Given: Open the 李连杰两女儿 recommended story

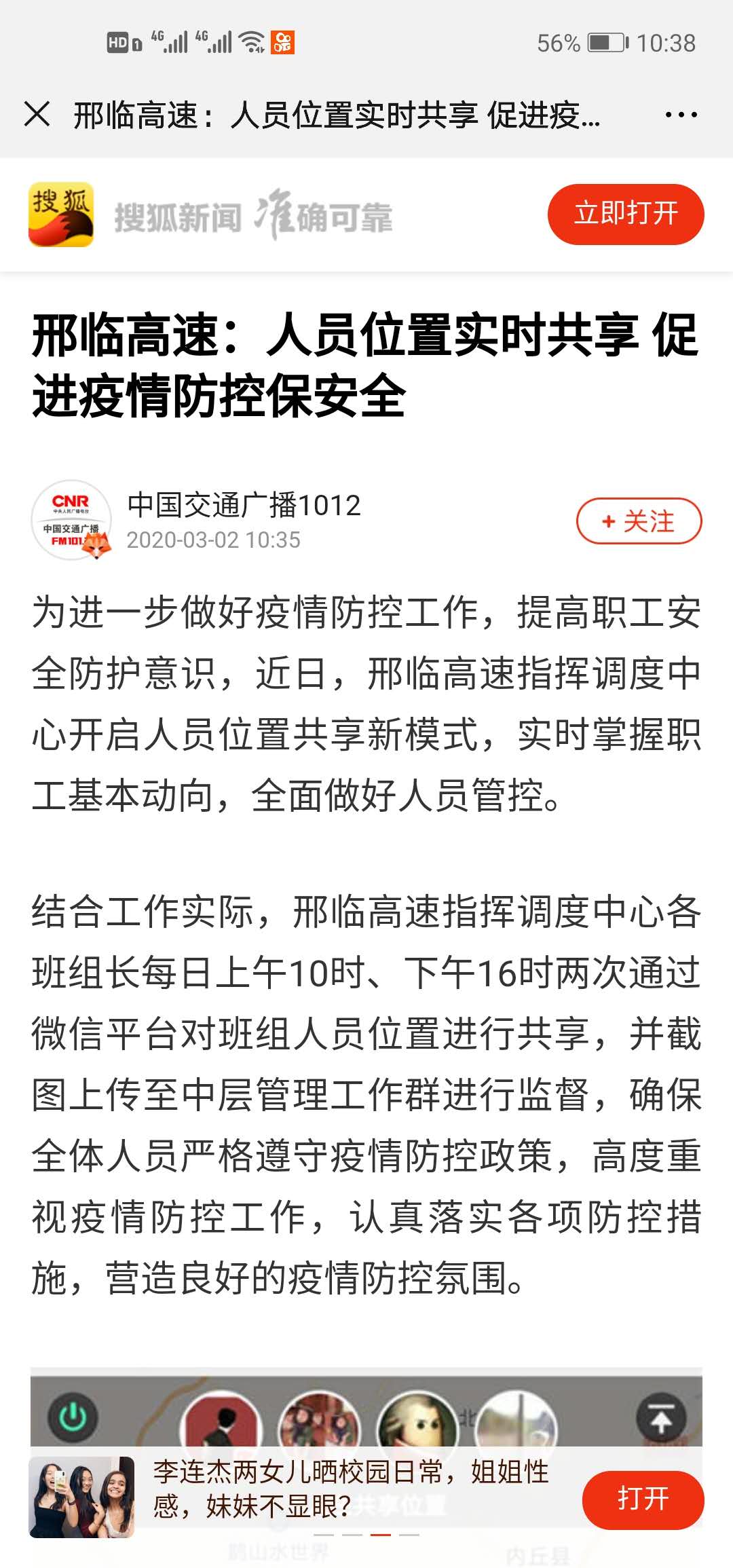Looking at the screenshot, I should [x=350, y=1489].
